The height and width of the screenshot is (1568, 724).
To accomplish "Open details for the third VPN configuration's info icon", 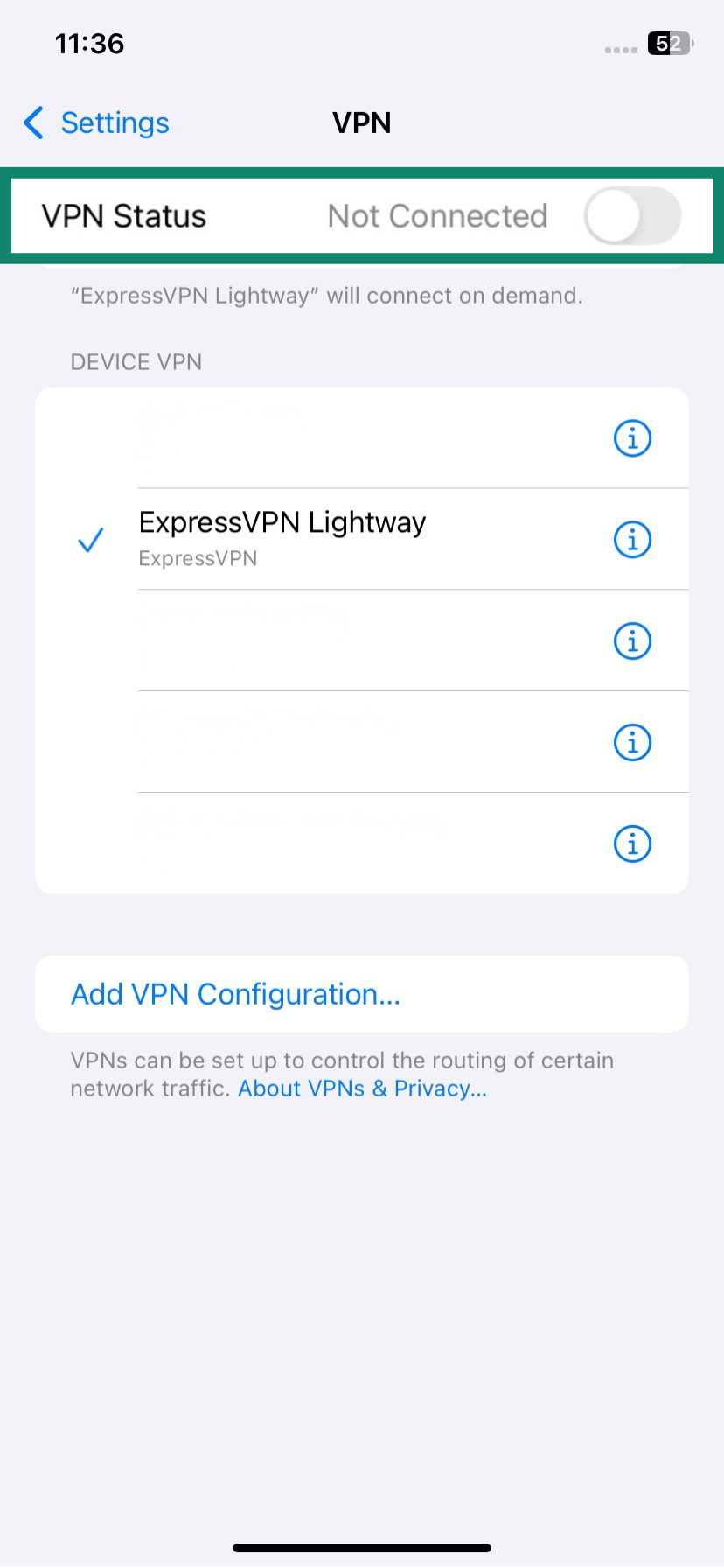I will point(631,640).
